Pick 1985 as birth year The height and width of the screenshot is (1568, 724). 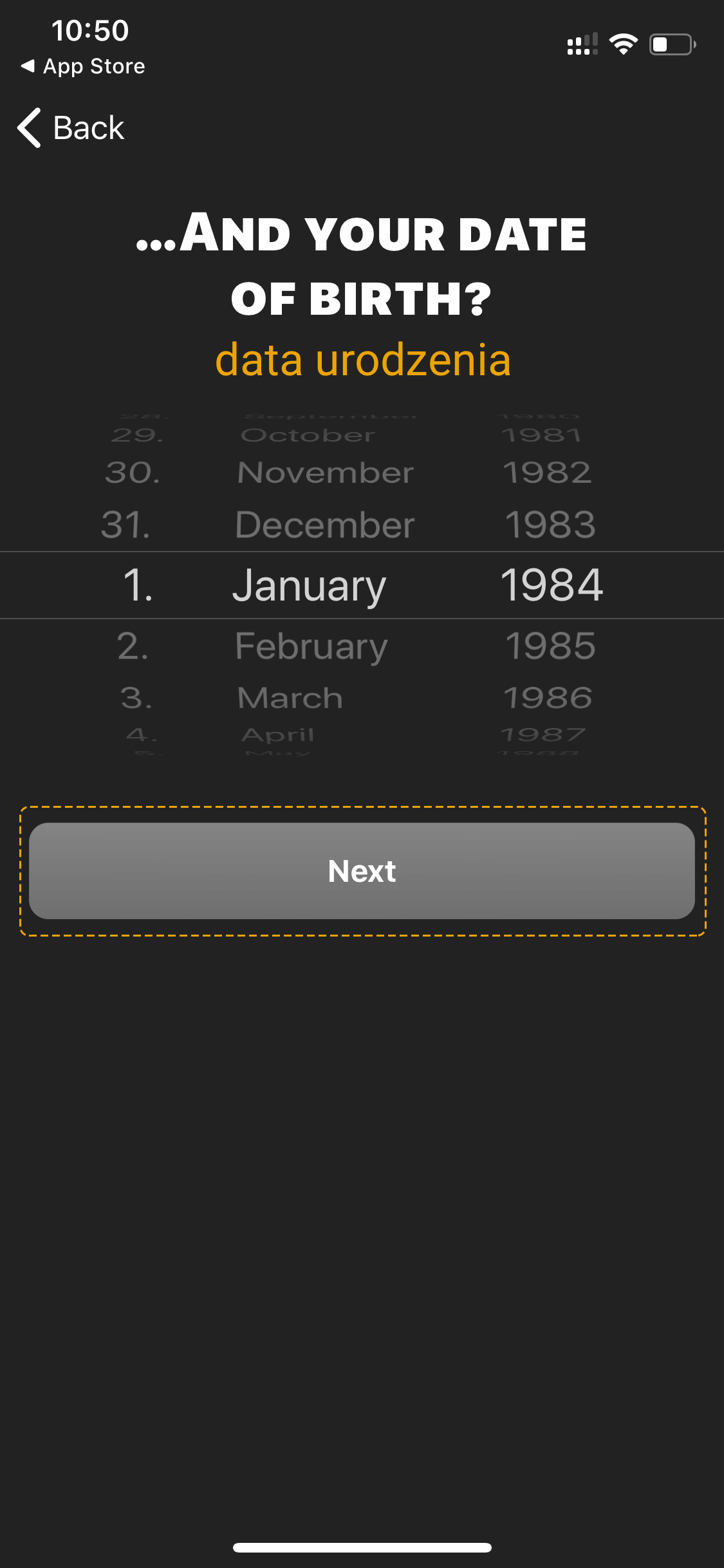click(550, 646)
